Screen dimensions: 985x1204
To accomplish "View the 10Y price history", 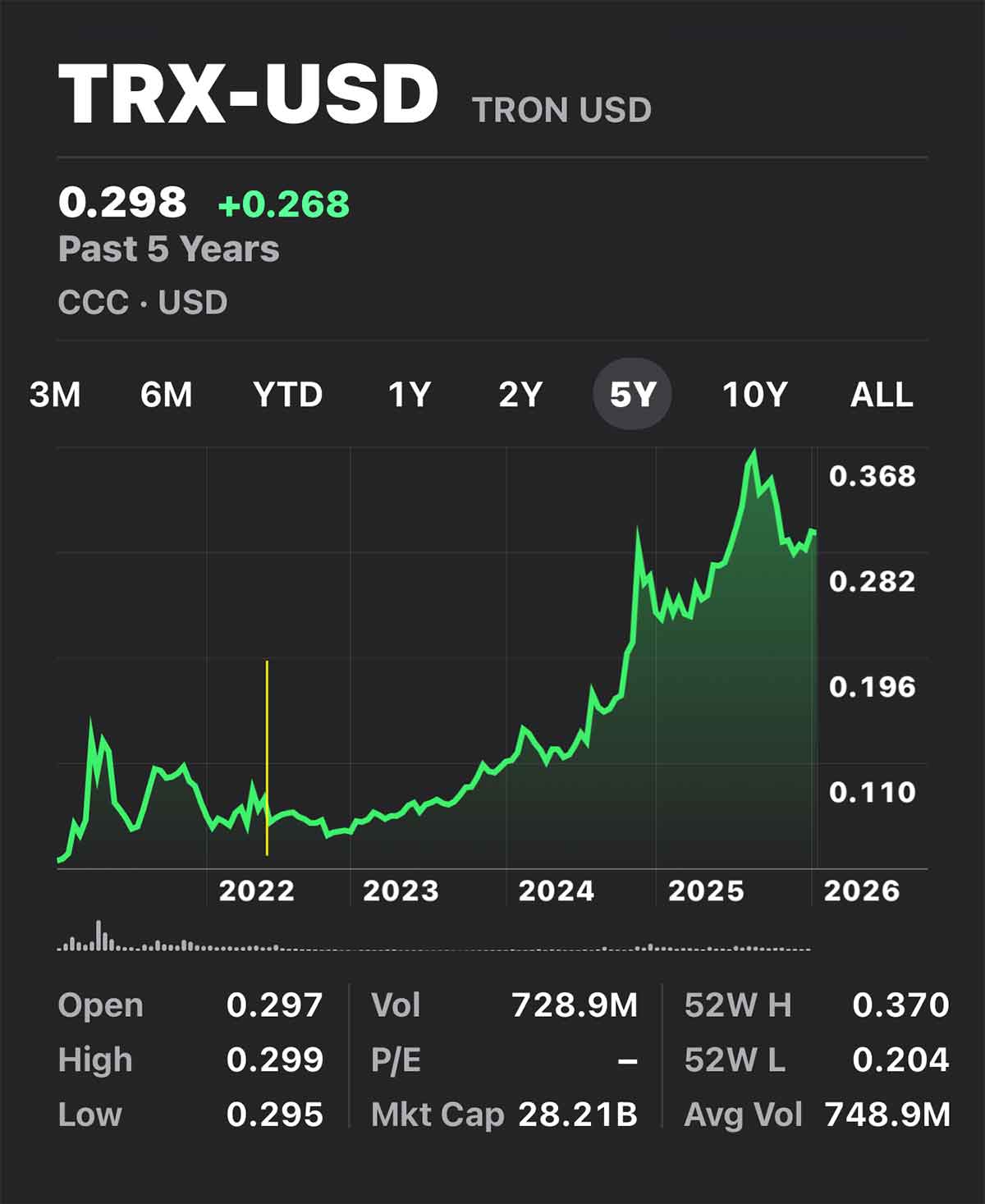I will tap(754, 395).
